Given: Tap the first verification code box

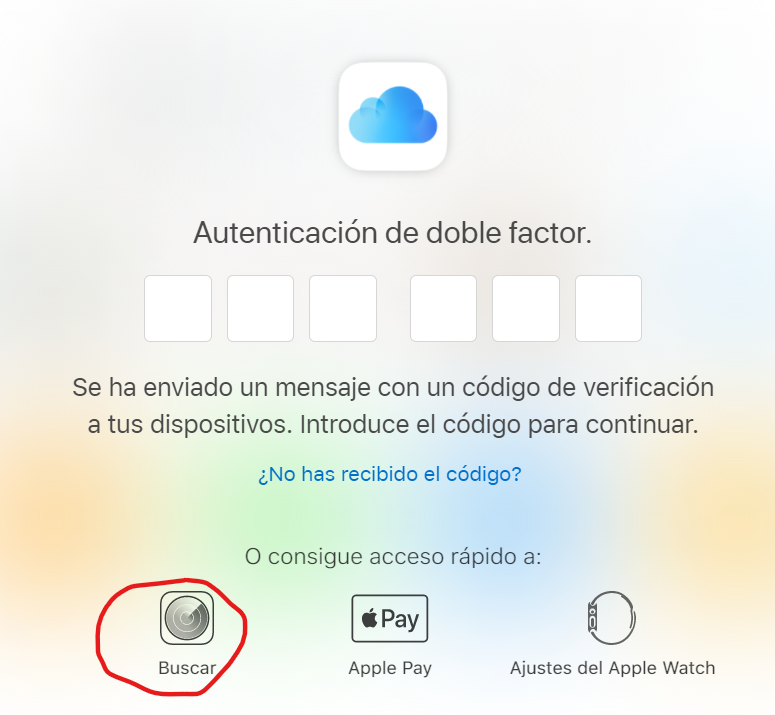Looking at the screenshot, I should 178,308.
